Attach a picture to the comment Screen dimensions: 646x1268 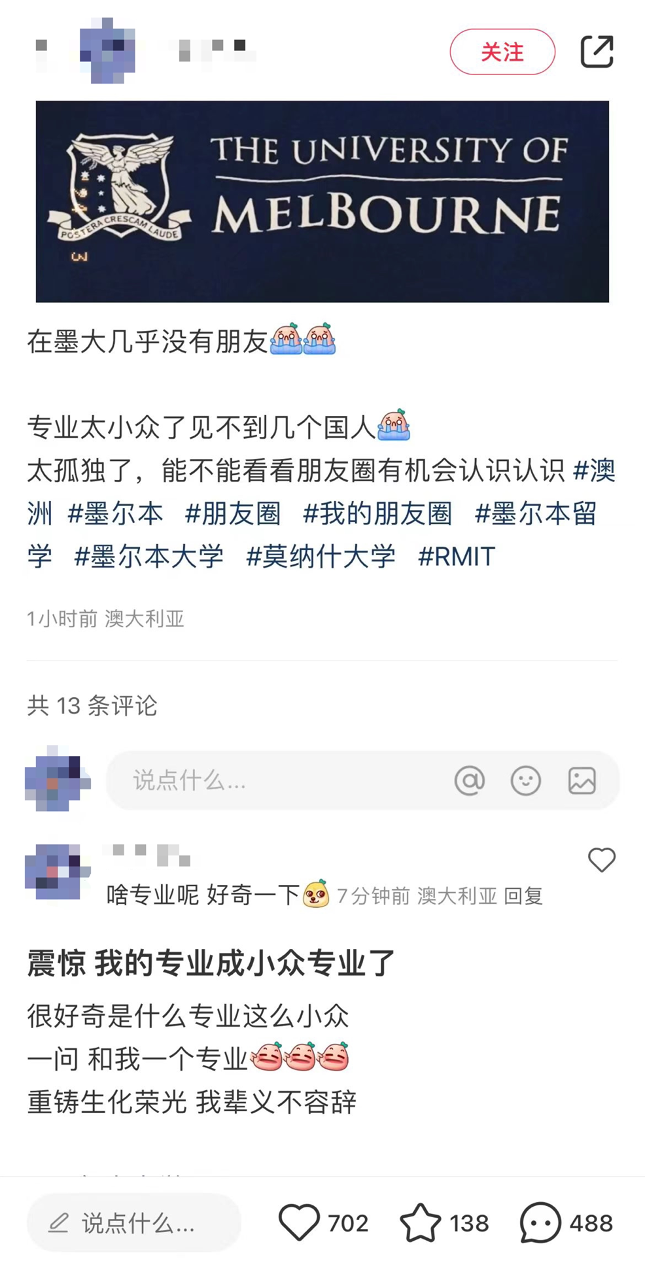582,780
